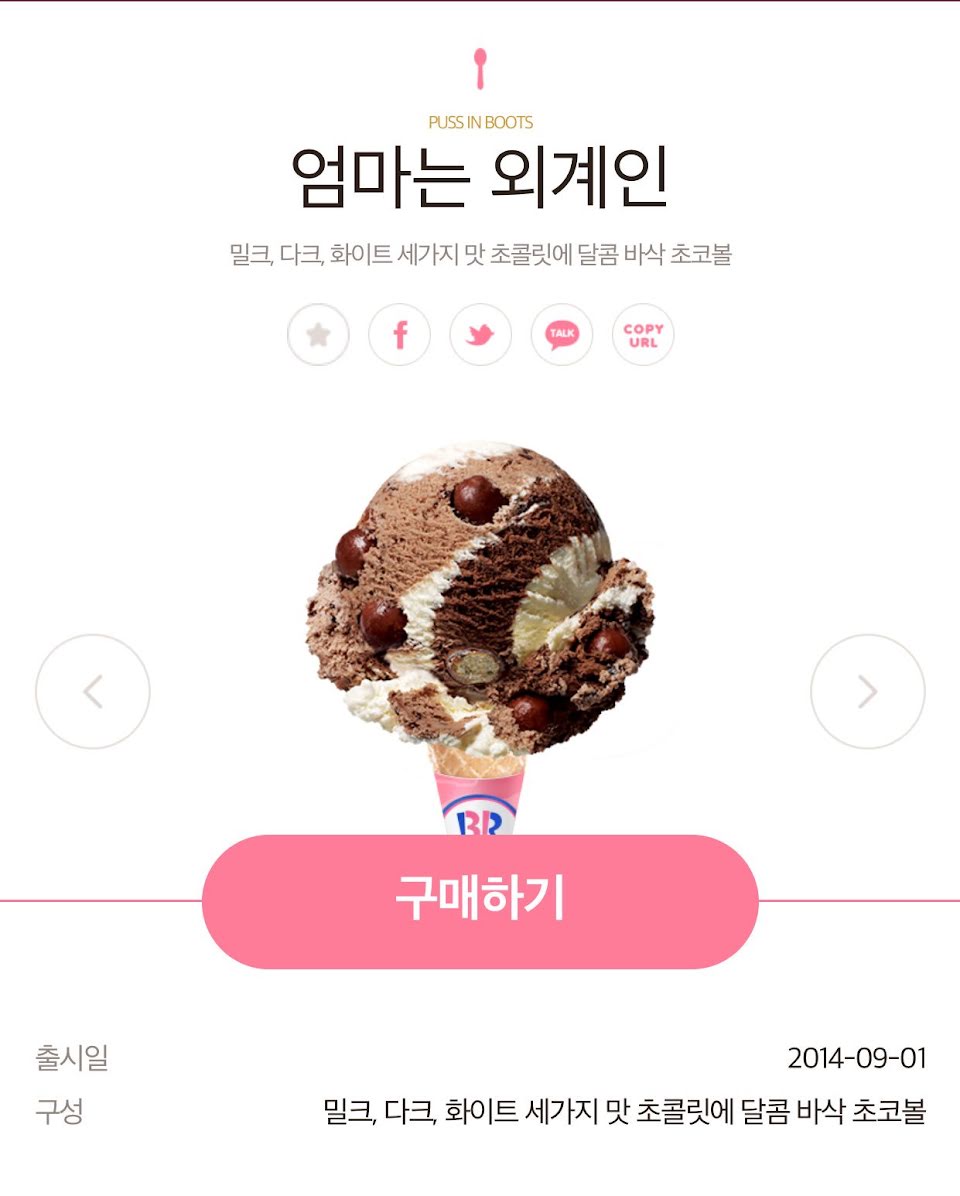Go to the next flavor with right arrow
Viewport: 960px width, 1196px height.
(867, 692)
